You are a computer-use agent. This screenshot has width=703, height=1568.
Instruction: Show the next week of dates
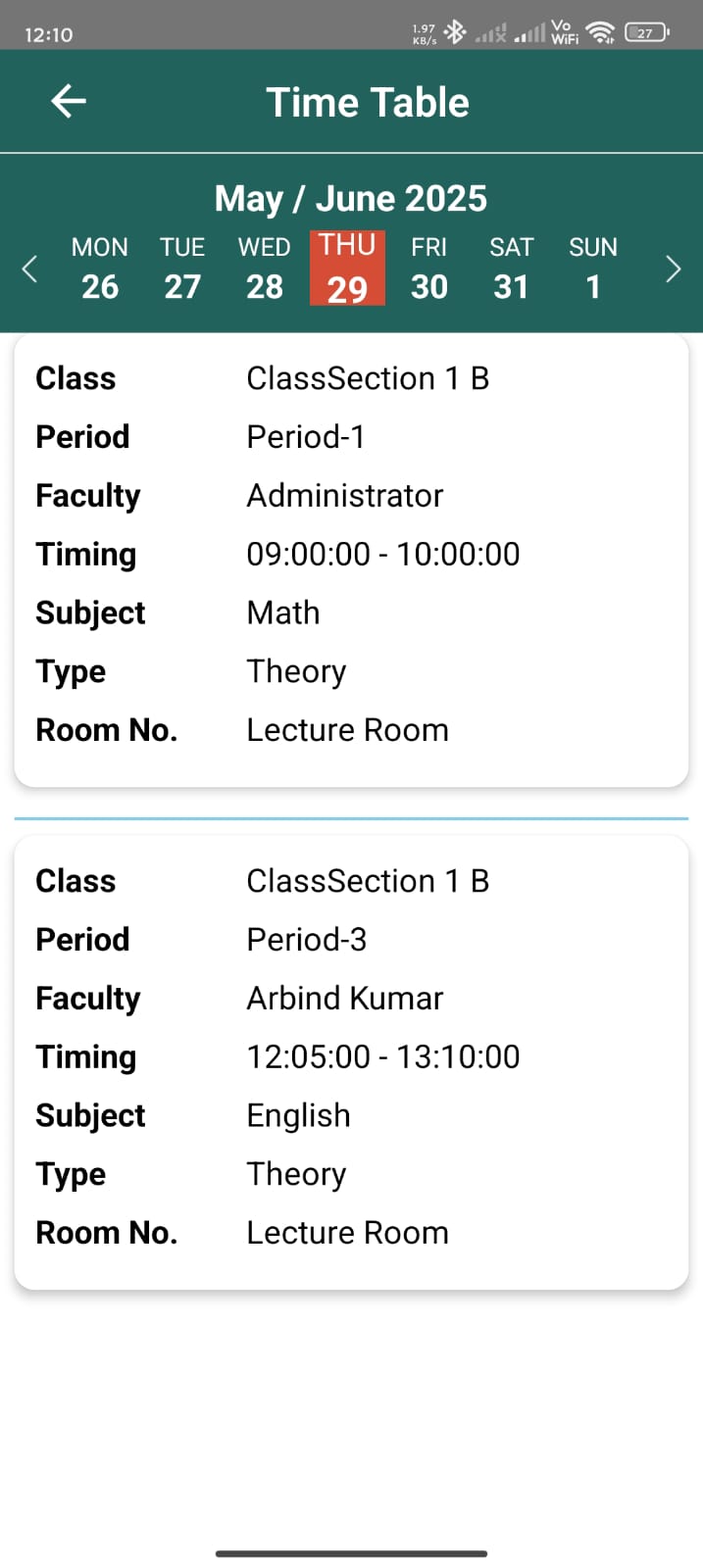coord(673,269)
